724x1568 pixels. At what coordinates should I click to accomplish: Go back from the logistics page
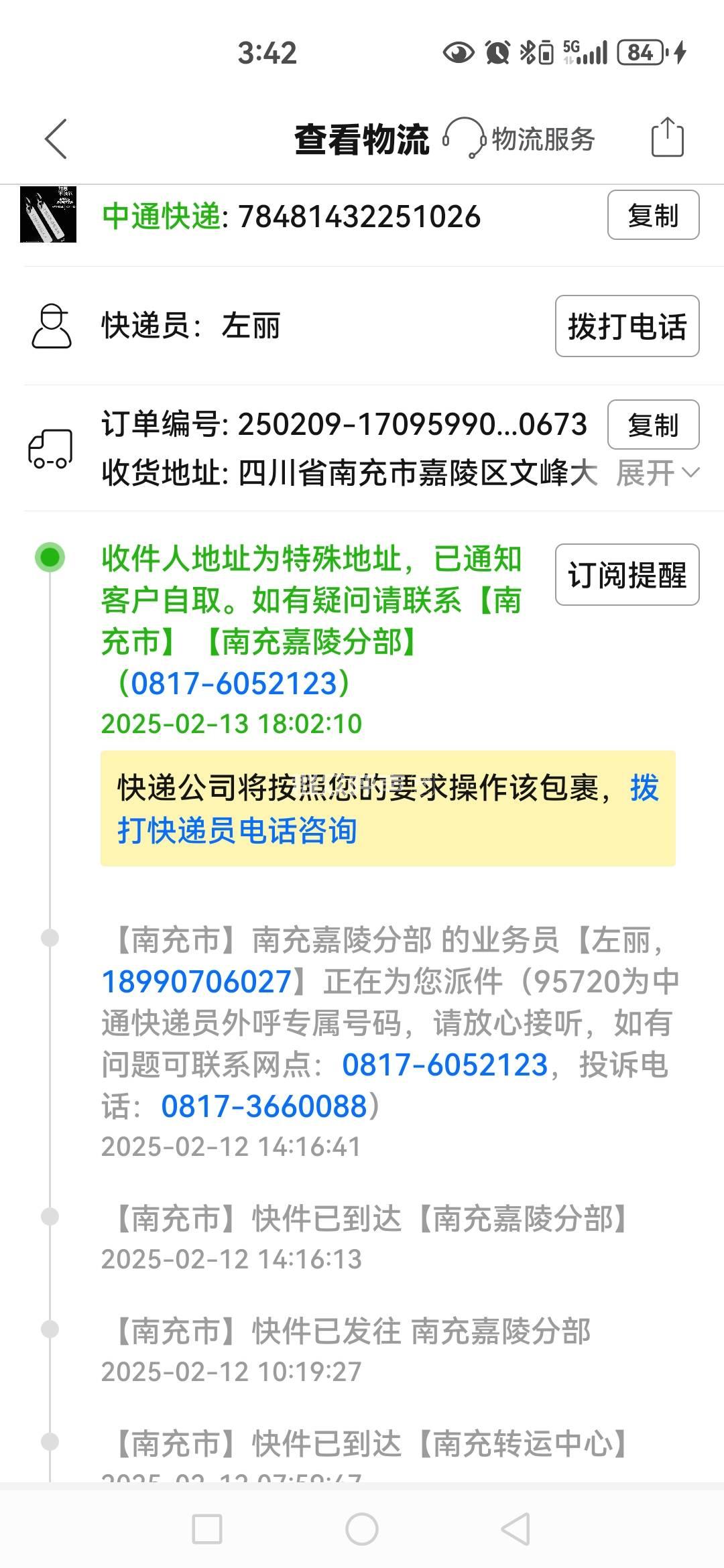(56, 139)
